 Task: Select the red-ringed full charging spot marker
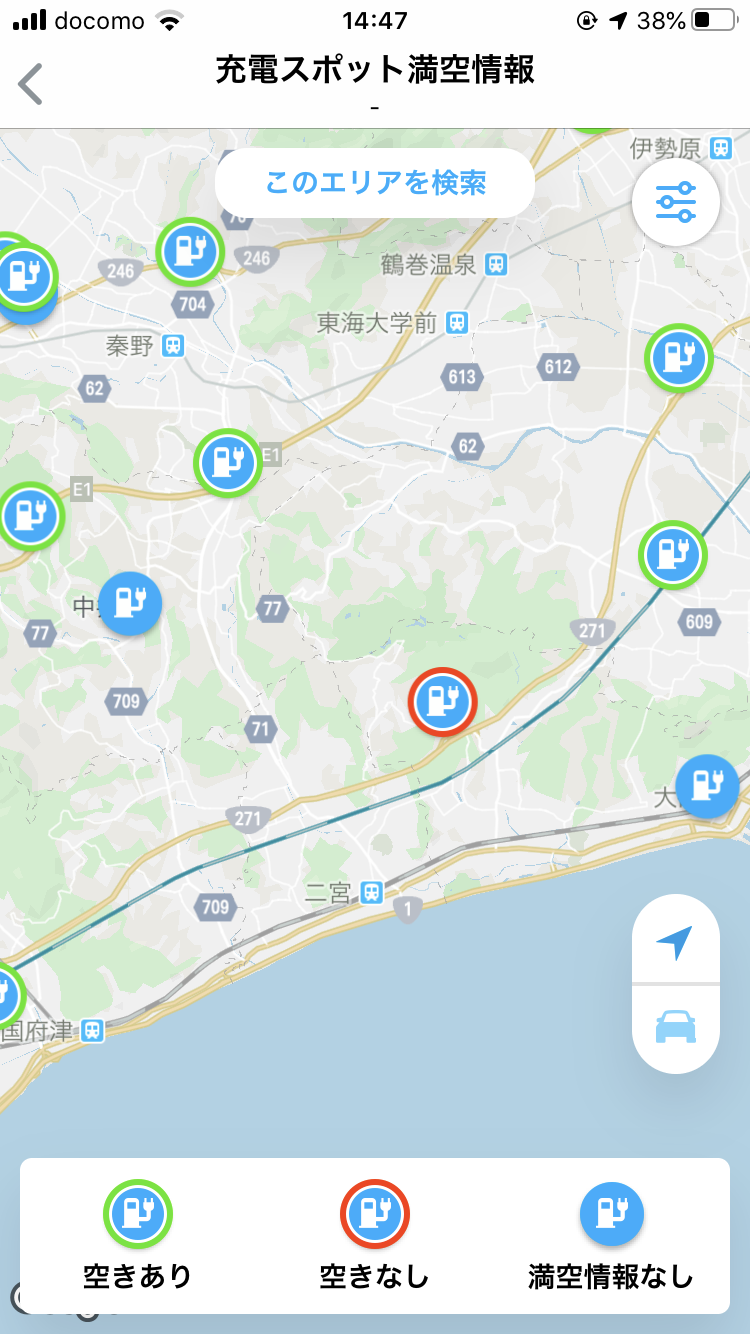pyautogui.click(x=442, y=702)
